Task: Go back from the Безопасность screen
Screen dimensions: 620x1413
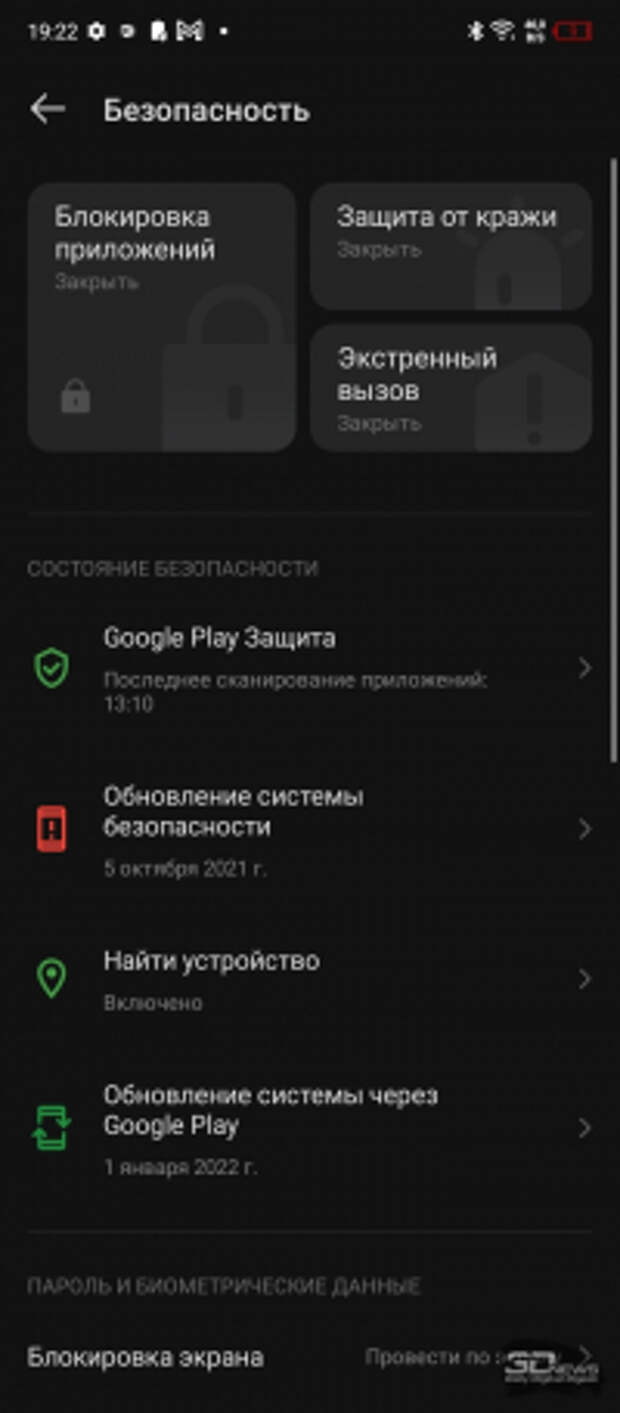Action: coord(47,109)
